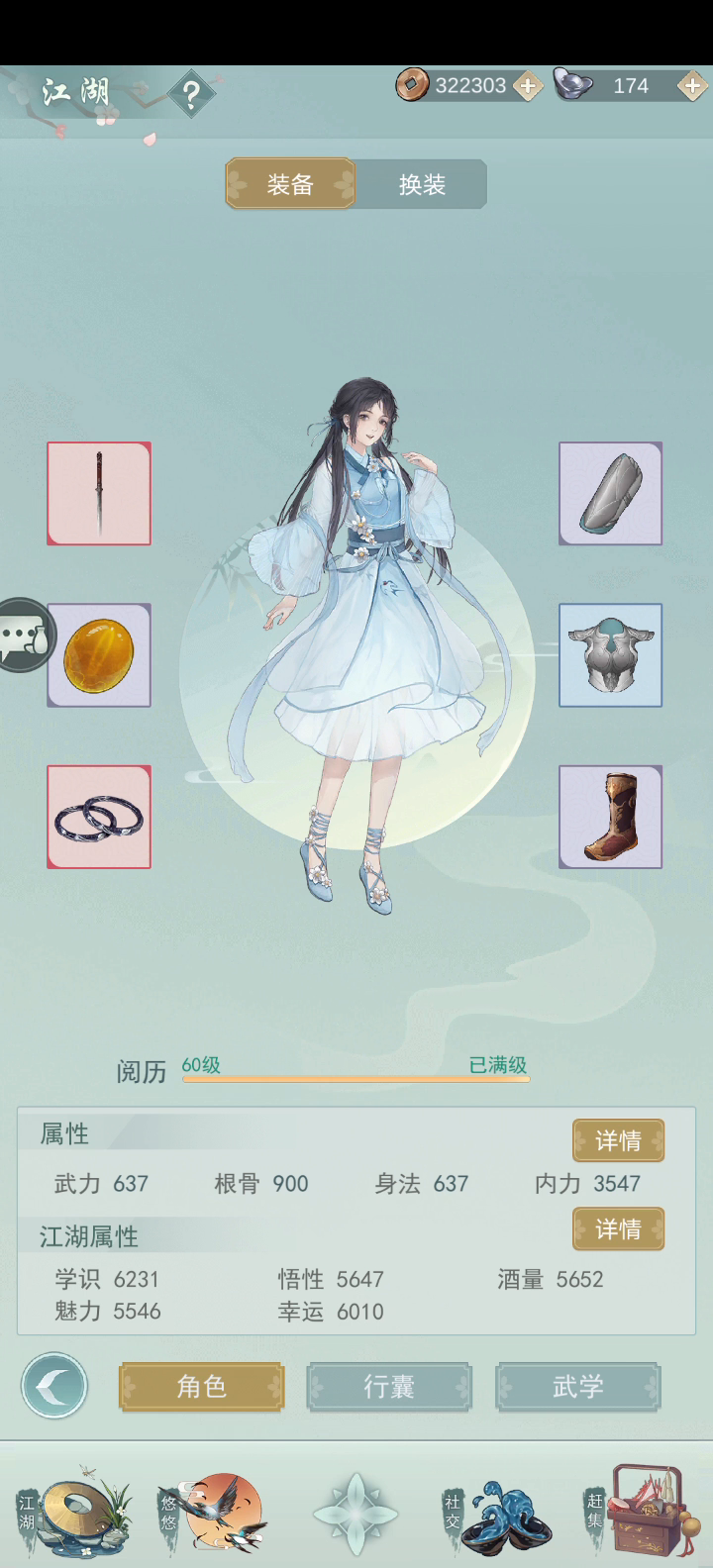View 详情 for the 属性 attributes
Viewport: 713px width, 1568px height.
click(x=618, y=1140)
